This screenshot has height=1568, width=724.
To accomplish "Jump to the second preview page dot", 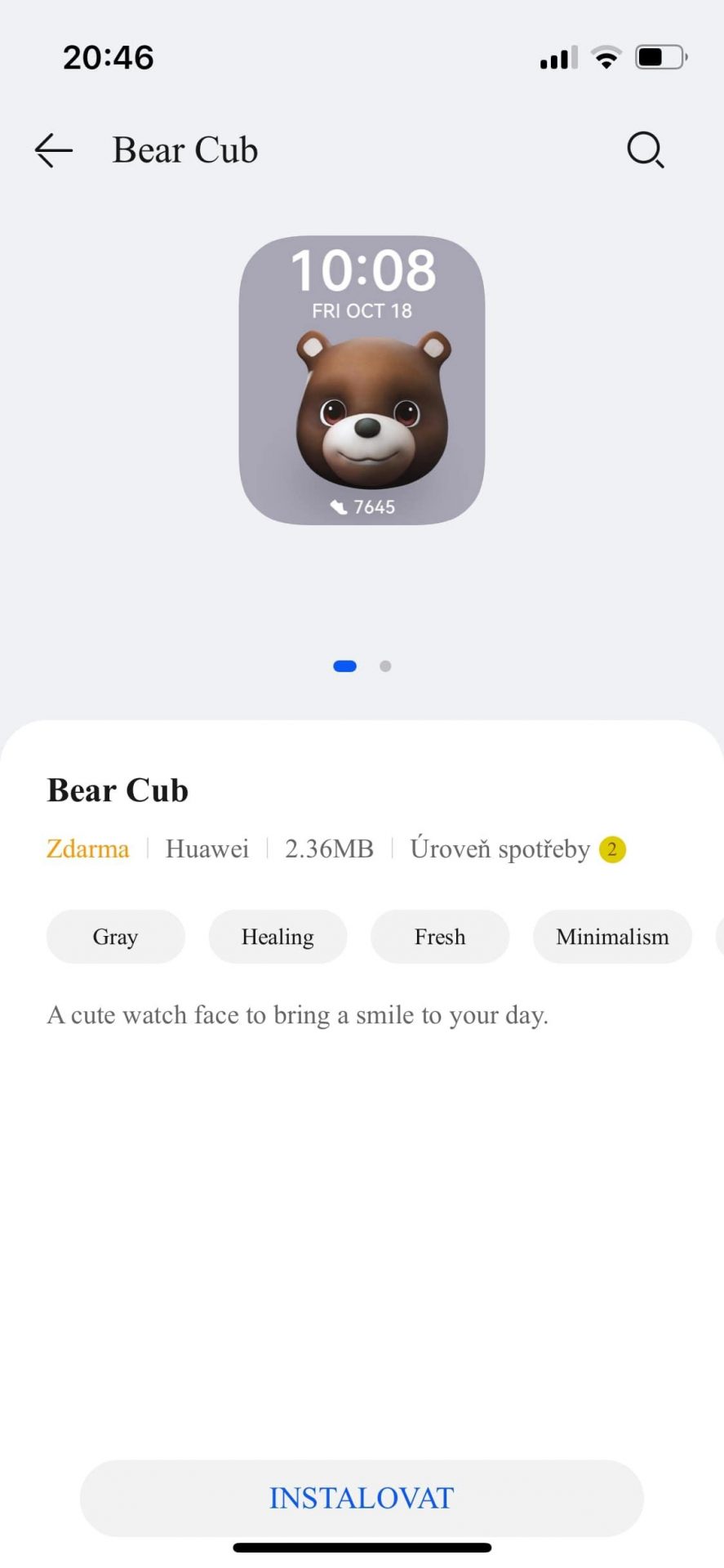I will (385, 666).
